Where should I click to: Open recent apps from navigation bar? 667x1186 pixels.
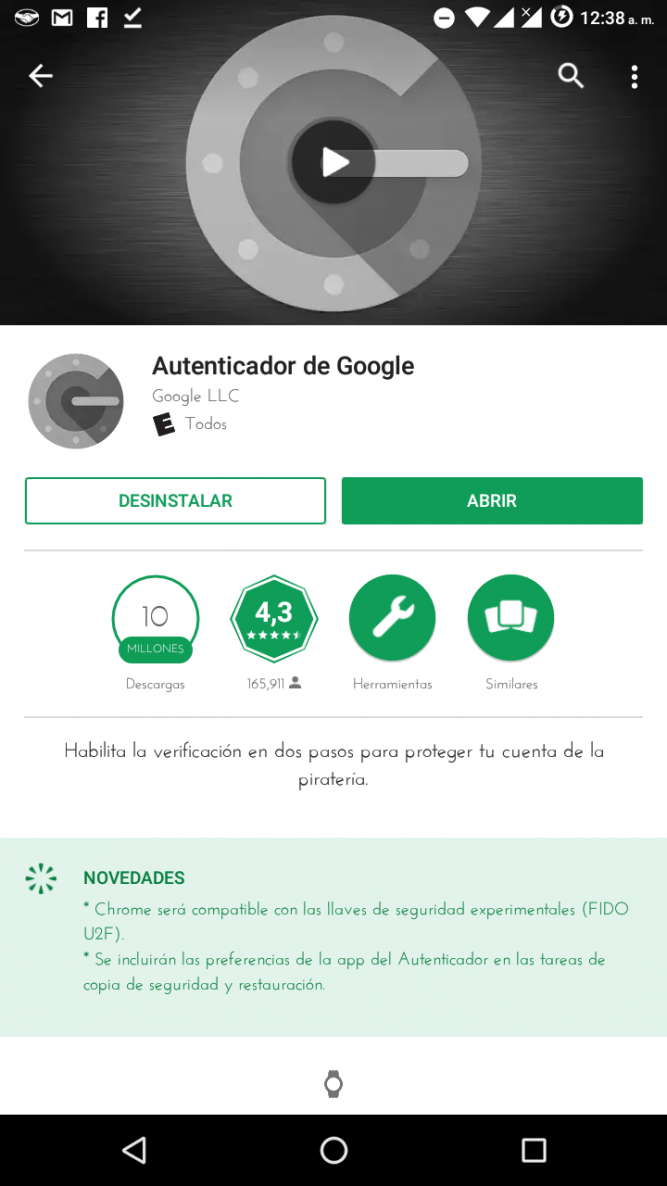click(x=534, y=1150)
